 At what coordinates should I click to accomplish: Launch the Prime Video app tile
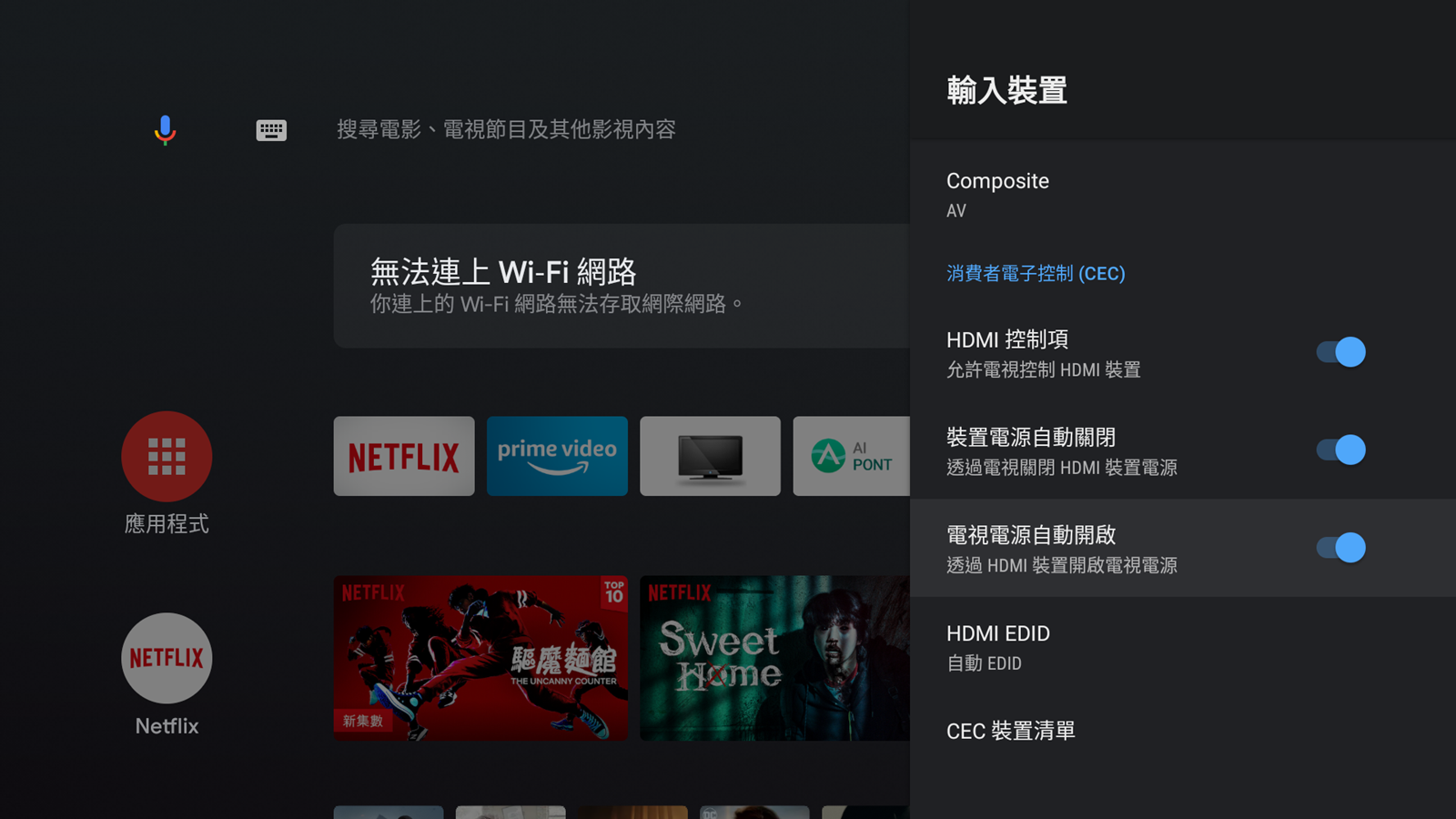click(x=557, y=457)
